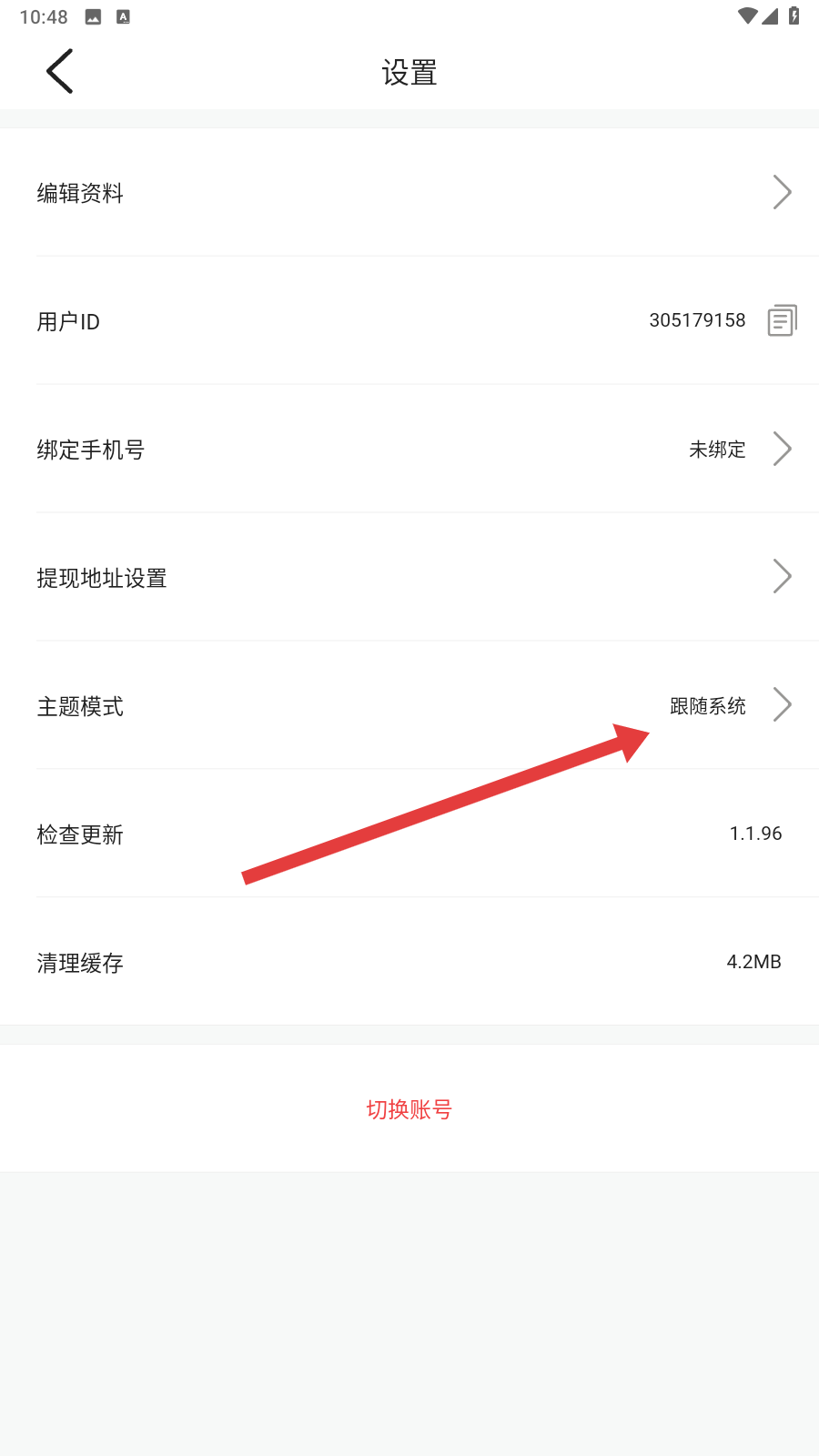Tap the user ID number 305179158

pyautogui.click(x=697, y=319)
